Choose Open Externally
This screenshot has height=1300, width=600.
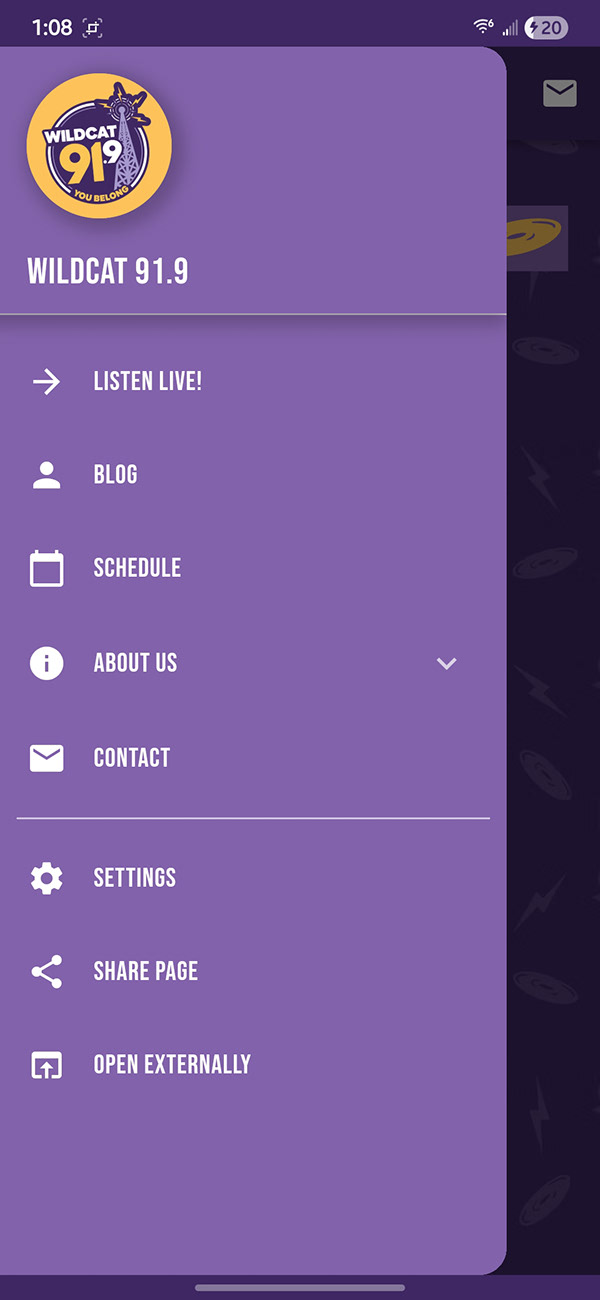171,1064
